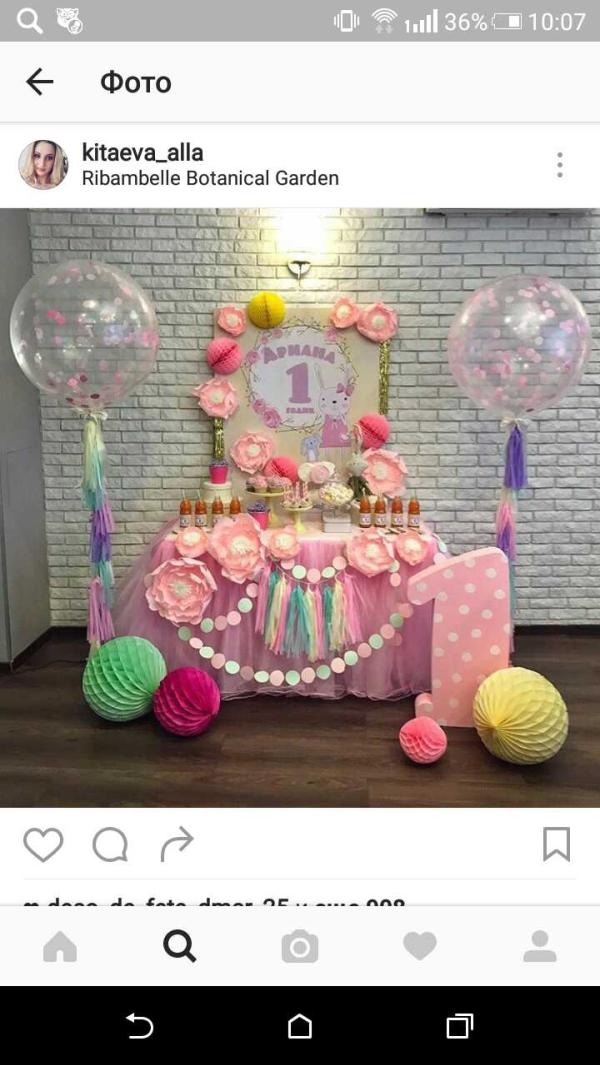This screenshot has height=1065, width=600.
Task: Tap the system back button
Action: pos(140,1026)
